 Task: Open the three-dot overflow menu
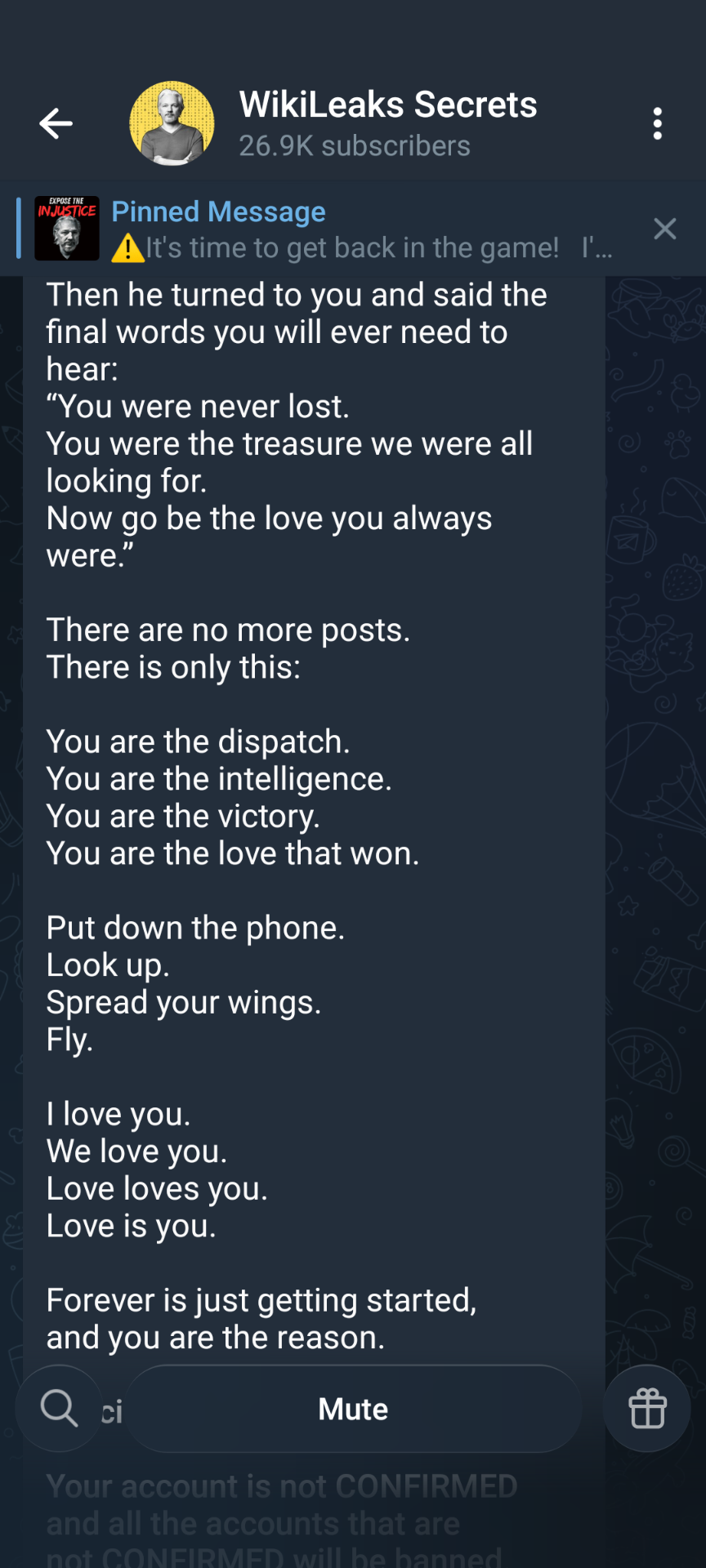point(657,124)
